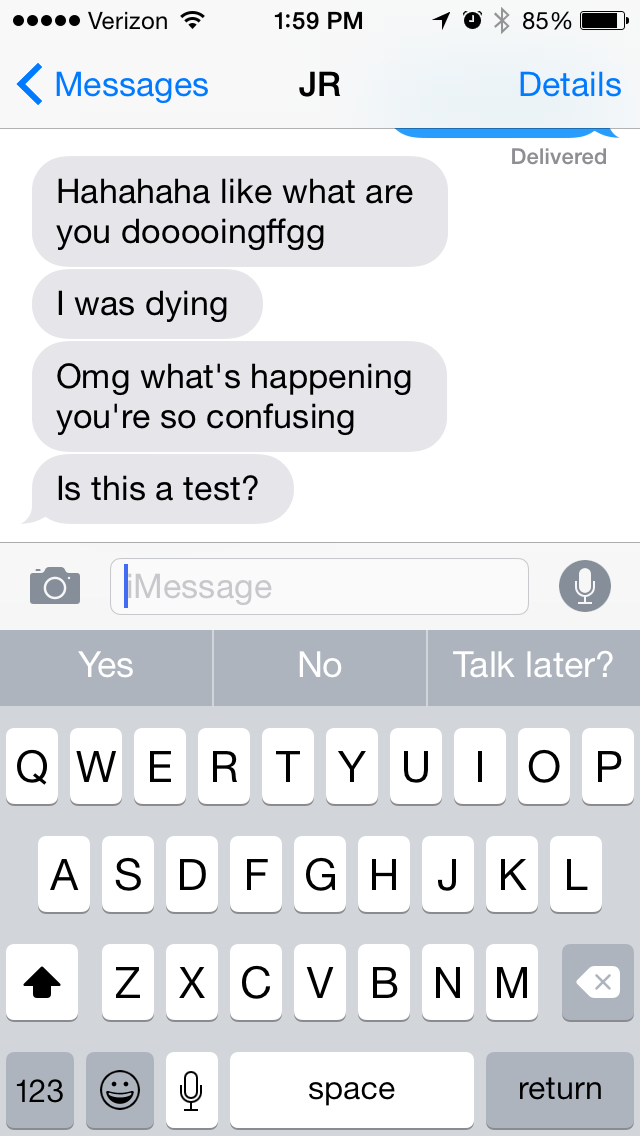Pick the "Talk later?" suggestion
Viewport: 640px width, 1136px height.
pyautogui.click(x=533, y=666)
